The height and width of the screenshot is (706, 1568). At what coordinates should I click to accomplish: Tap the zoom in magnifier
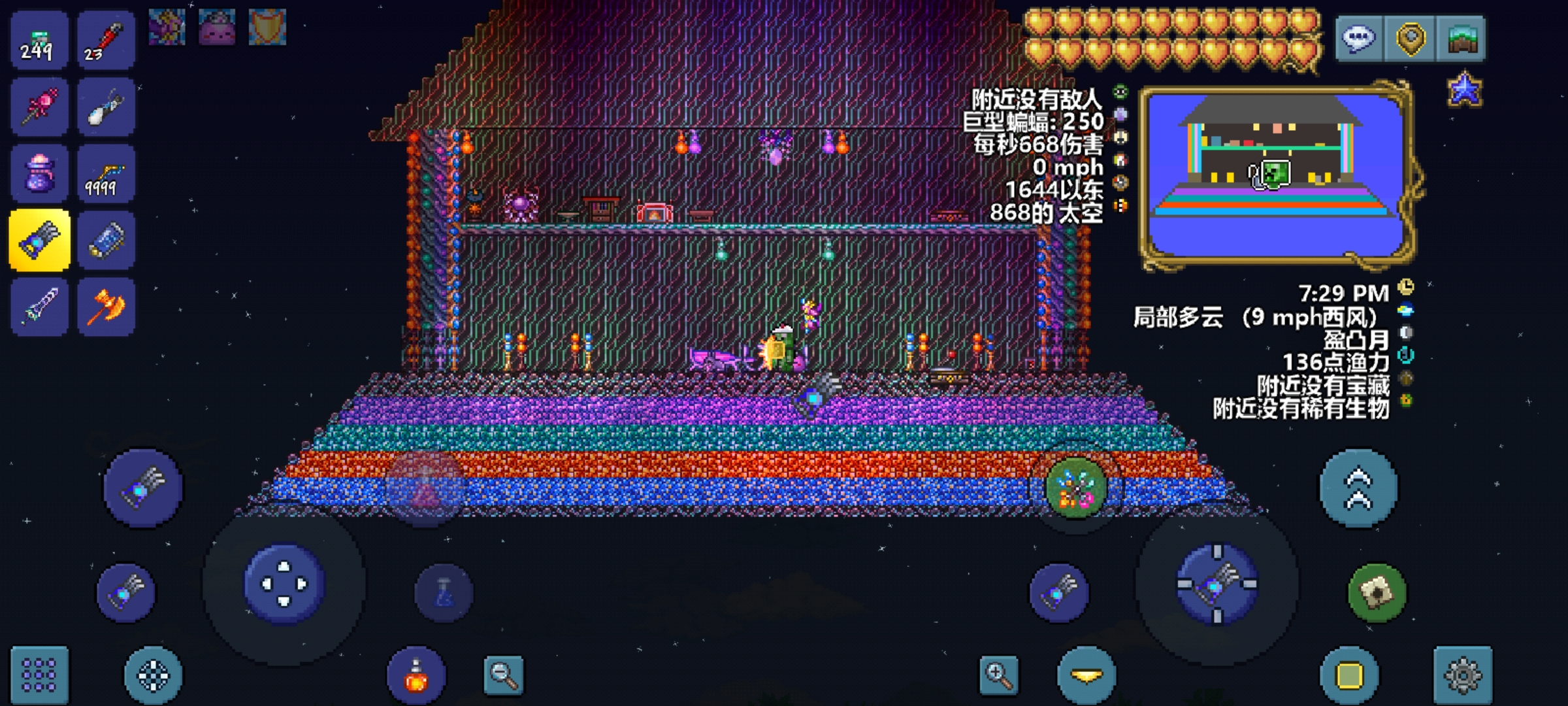(x=998, y=675)
